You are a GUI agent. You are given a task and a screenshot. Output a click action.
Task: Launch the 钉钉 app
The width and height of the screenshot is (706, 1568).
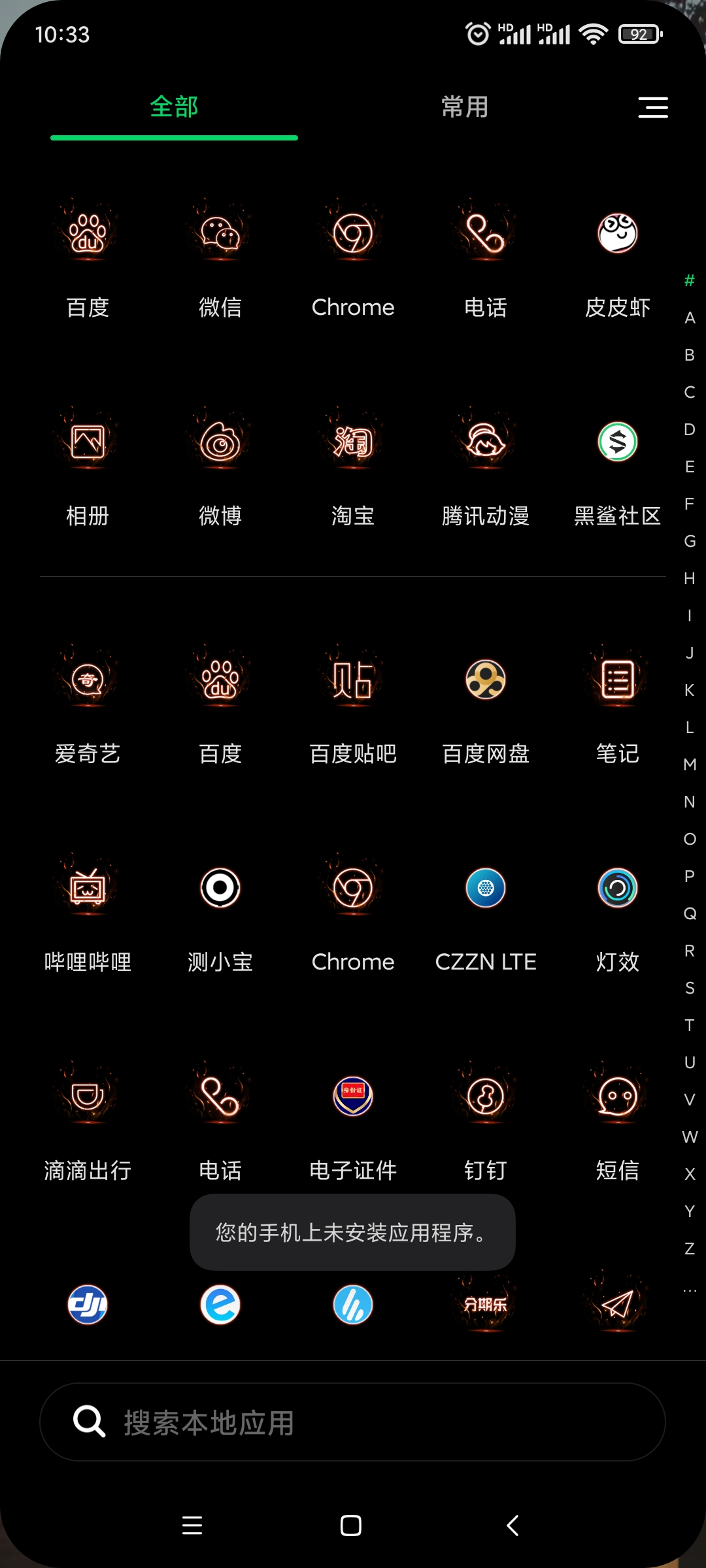pos(485,1097)
